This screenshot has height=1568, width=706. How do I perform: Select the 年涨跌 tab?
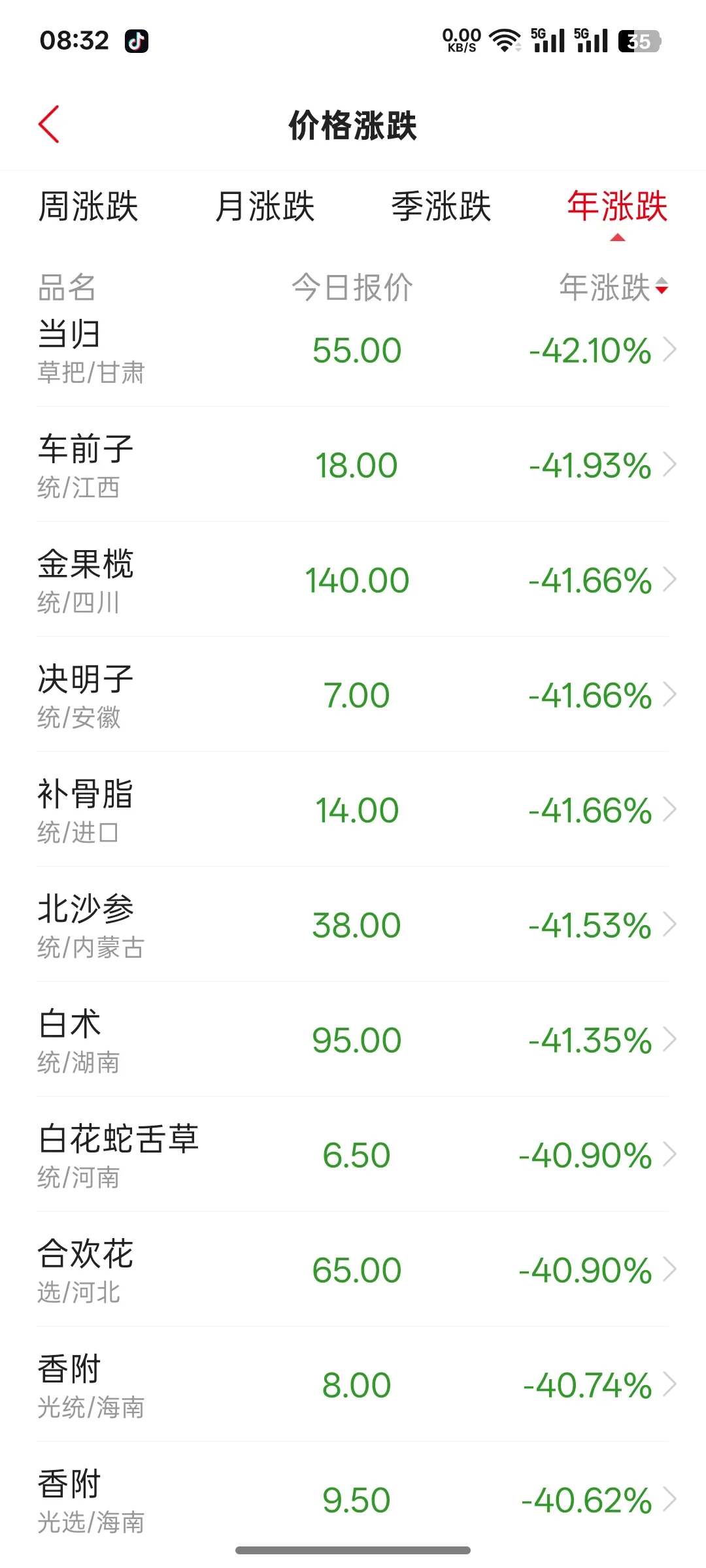tap(617, 206)
